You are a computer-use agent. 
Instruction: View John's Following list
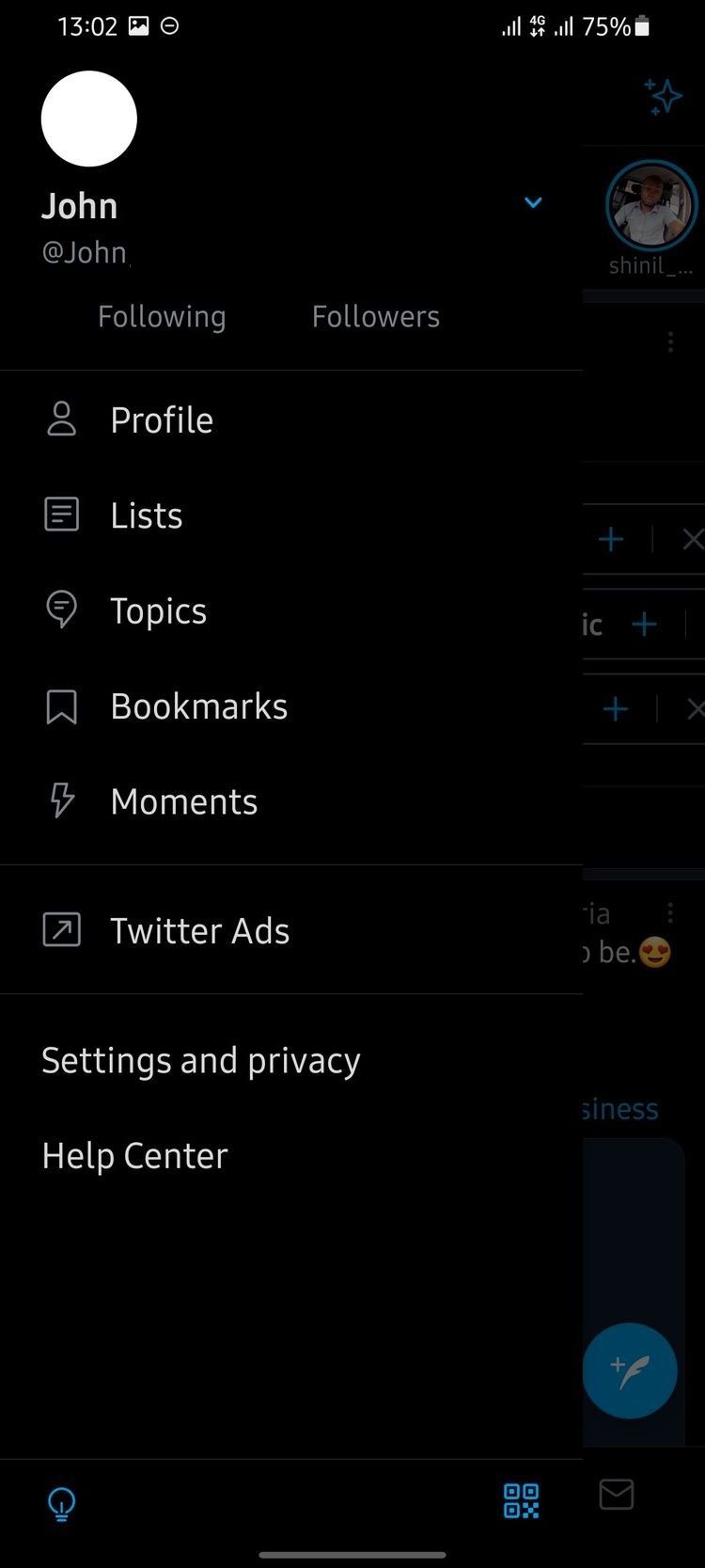click(161, 316)
